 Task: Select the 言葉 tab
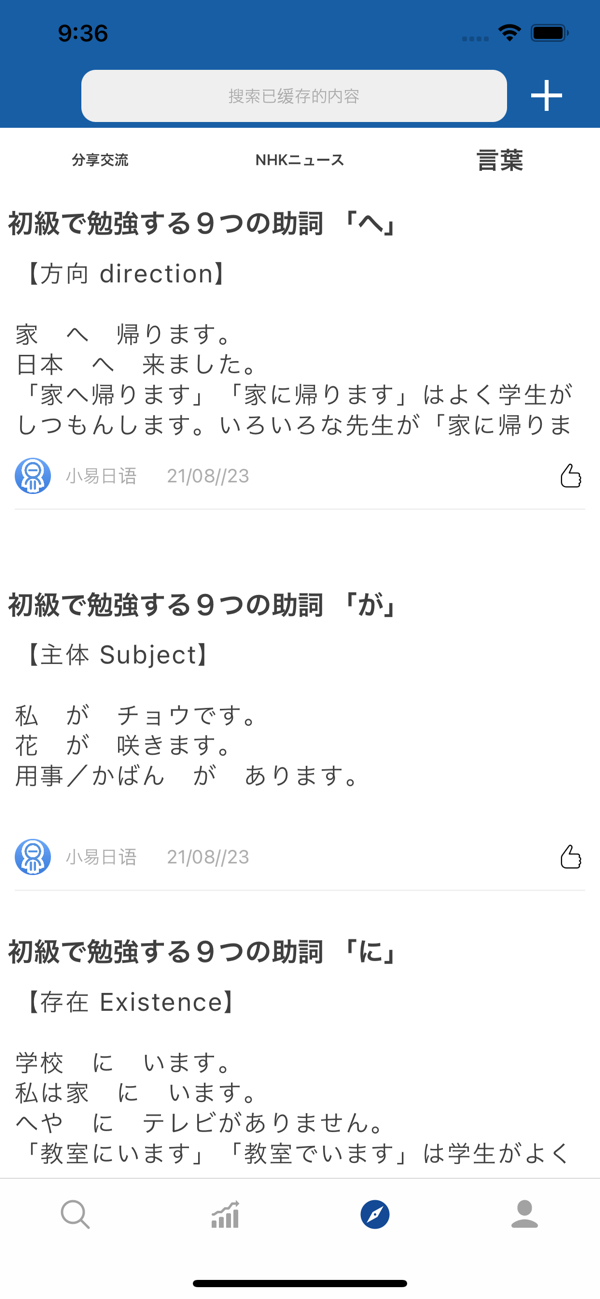[500, 160]
